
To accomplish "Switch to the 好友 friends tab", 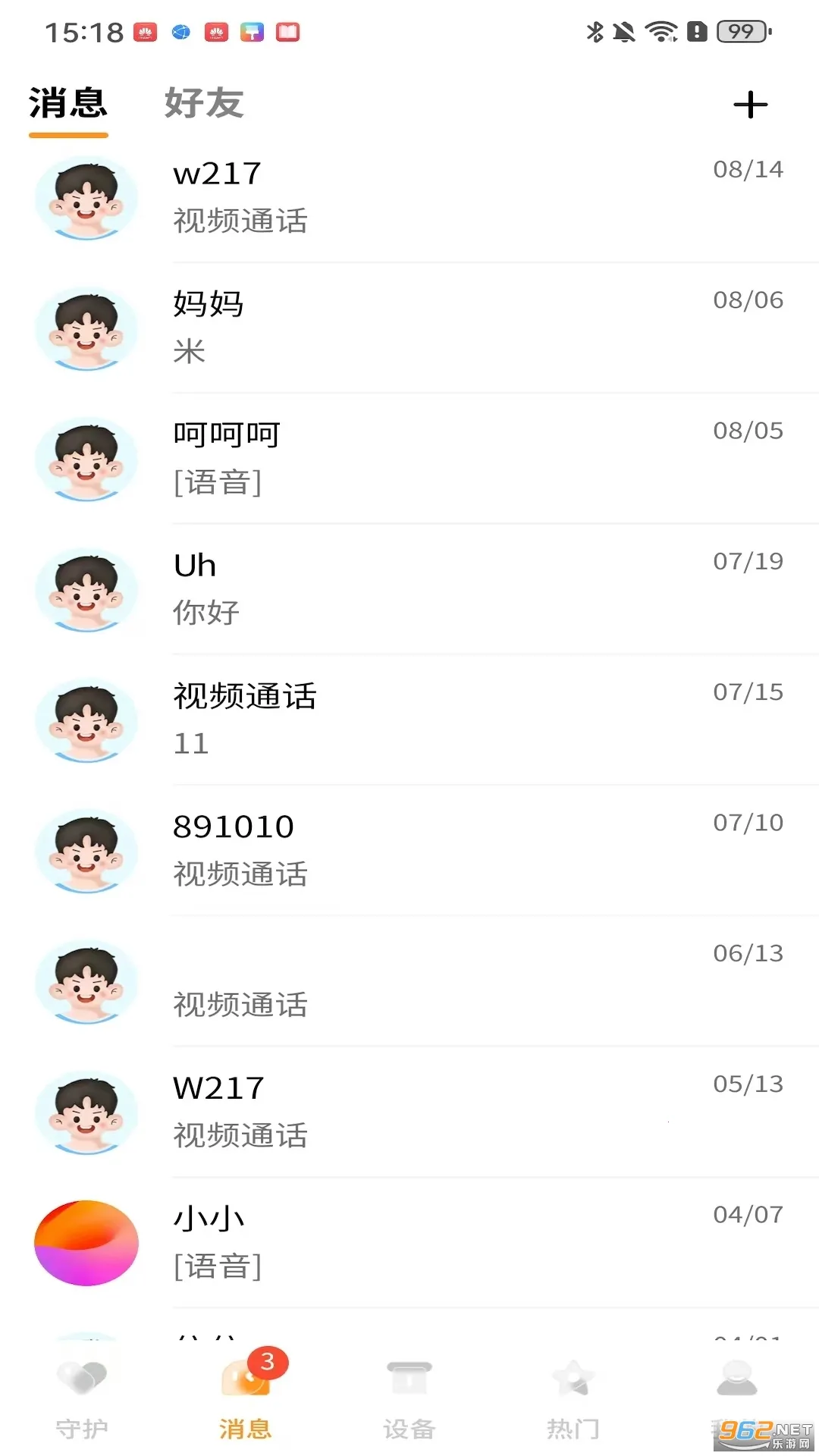I will (203, 105).
